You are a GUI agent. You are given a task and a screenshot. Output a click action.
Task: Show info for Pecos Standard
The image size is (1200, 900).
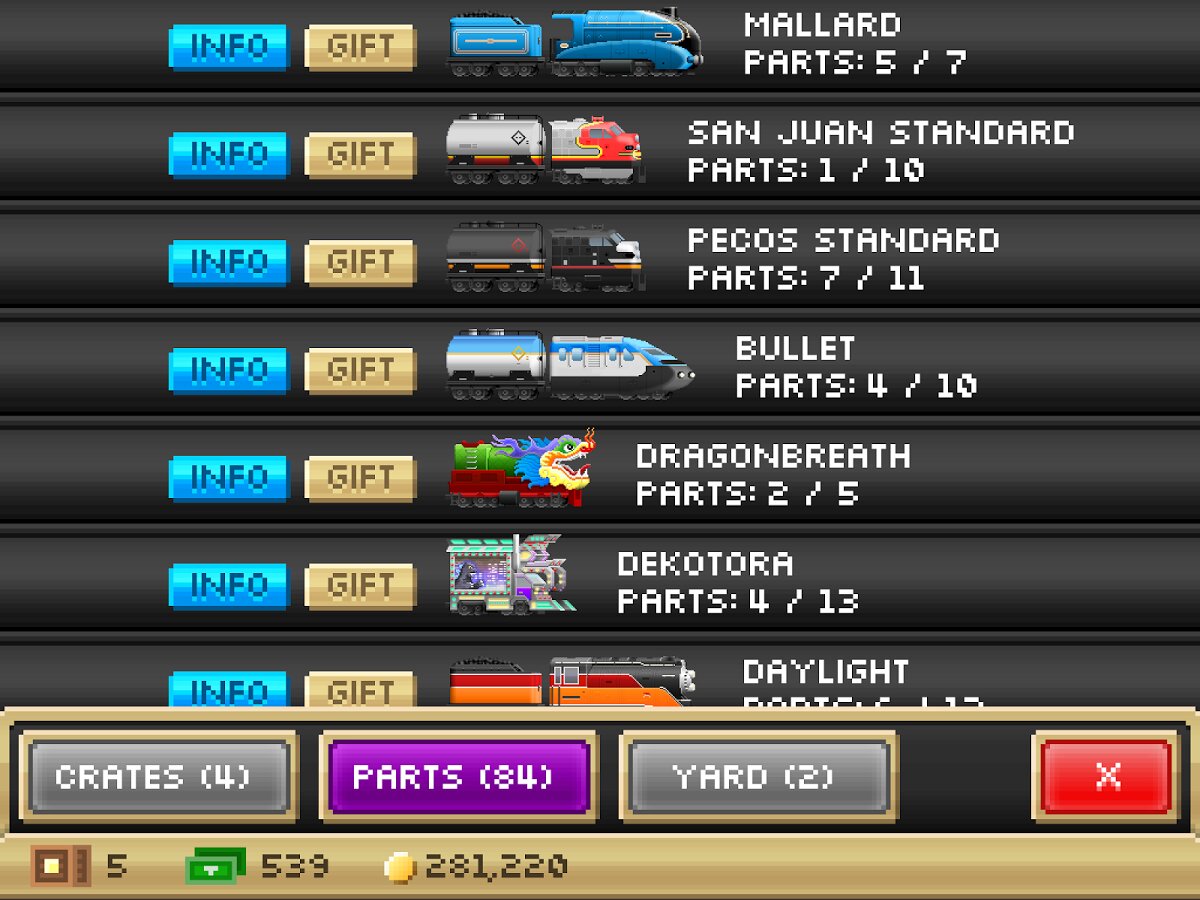point(229,263)
